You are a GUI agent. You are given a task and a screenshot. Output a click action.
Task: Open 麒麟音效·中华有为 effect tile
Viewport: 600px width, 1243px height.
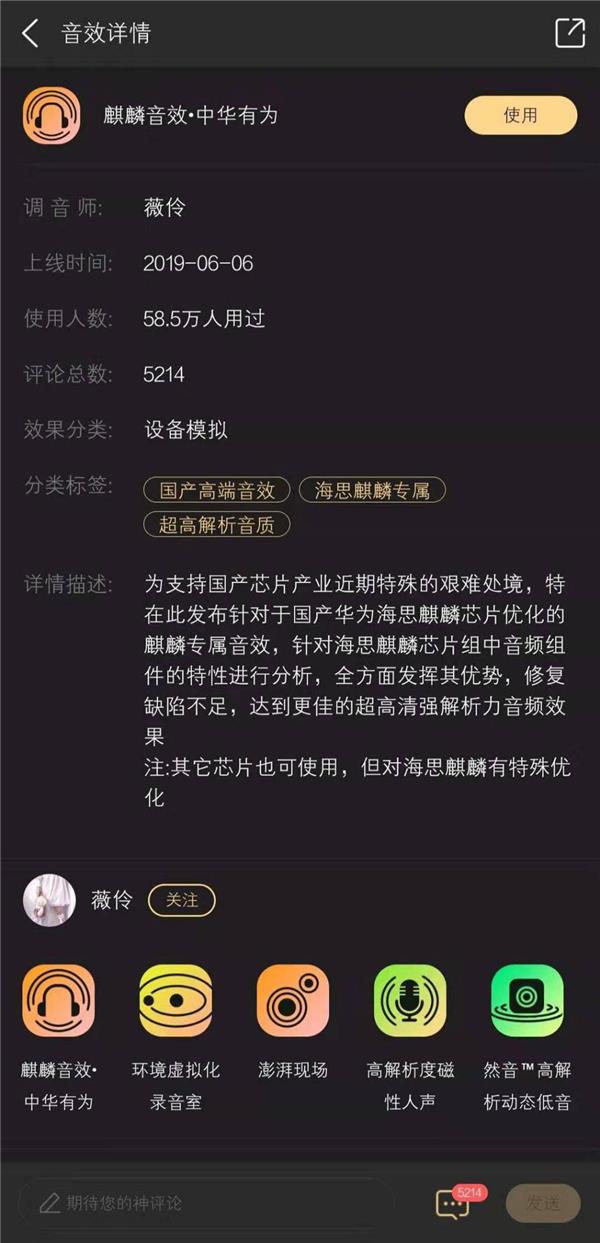58,1001
